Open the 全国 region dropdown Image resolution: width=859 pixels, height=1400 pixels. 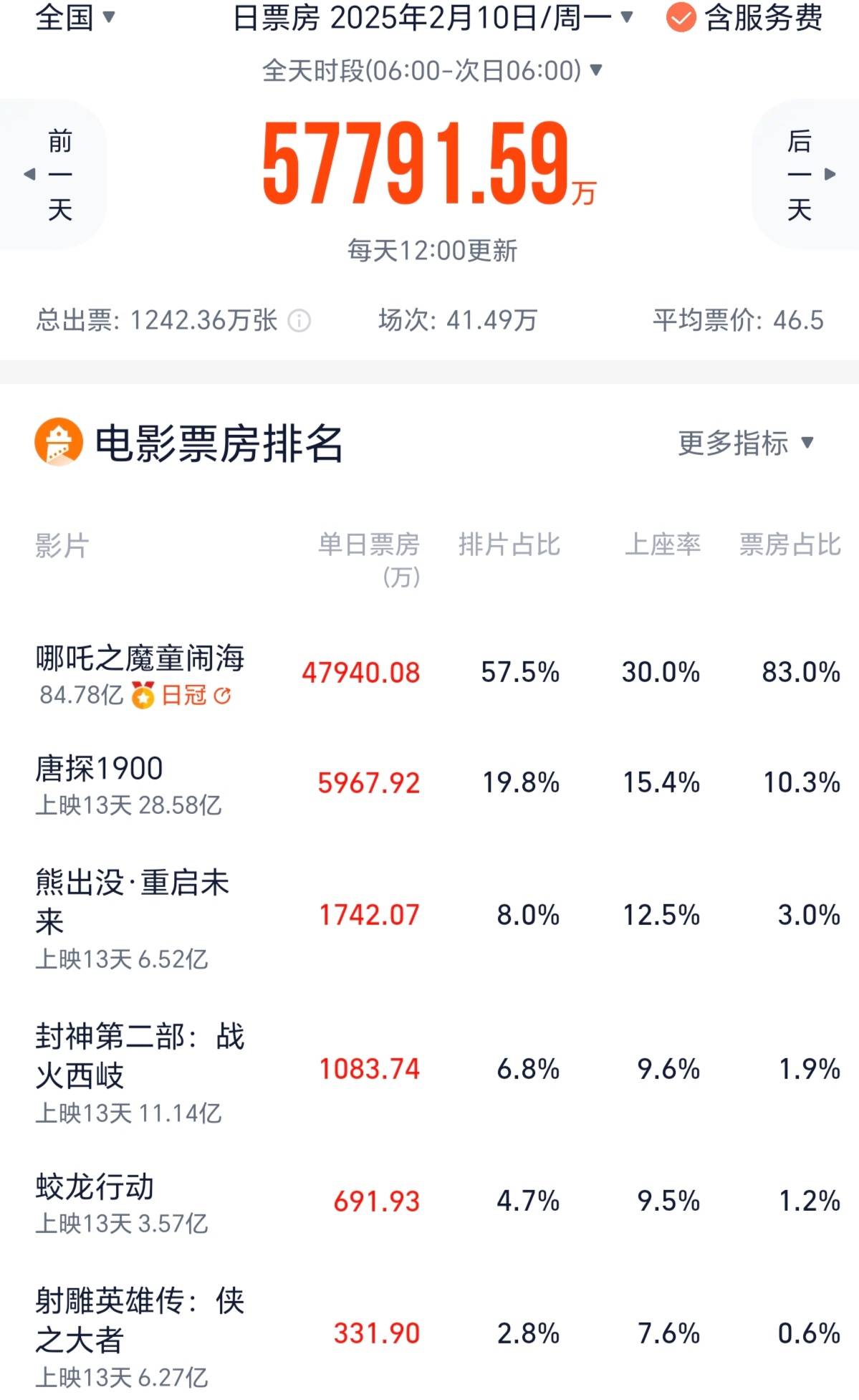click(75, 17)
